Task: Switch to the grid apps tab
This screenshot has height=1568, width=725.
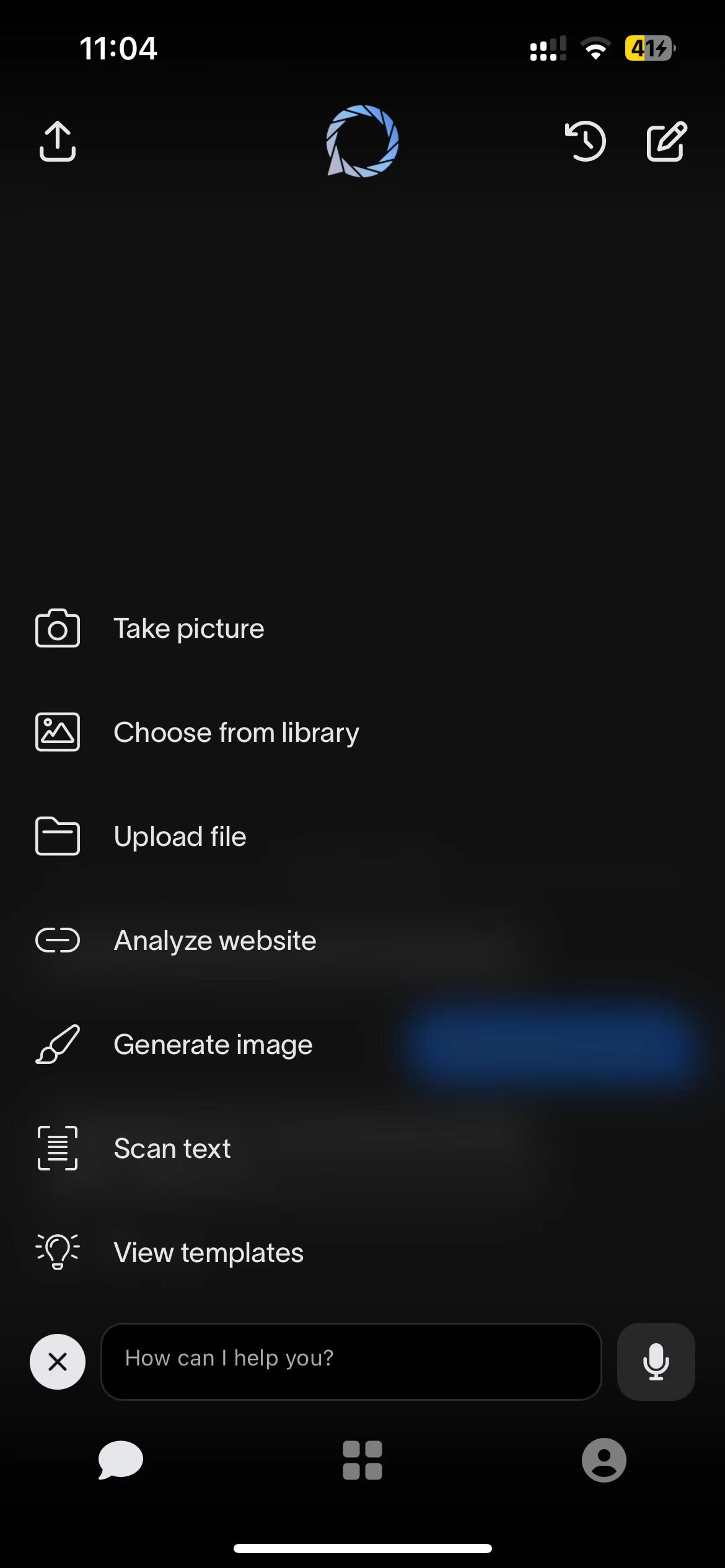Action: 362,1460
